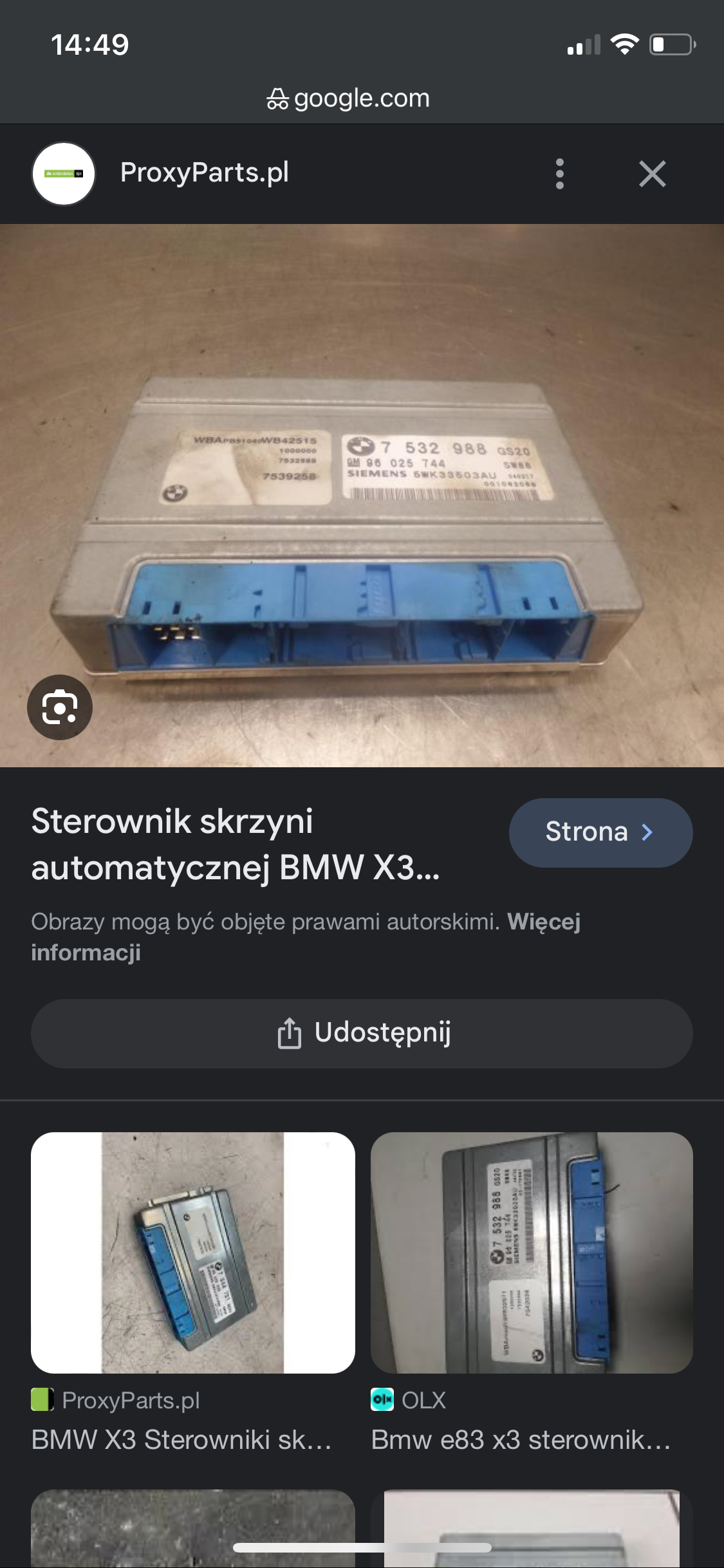View the main control unit image

pos(362,496)
